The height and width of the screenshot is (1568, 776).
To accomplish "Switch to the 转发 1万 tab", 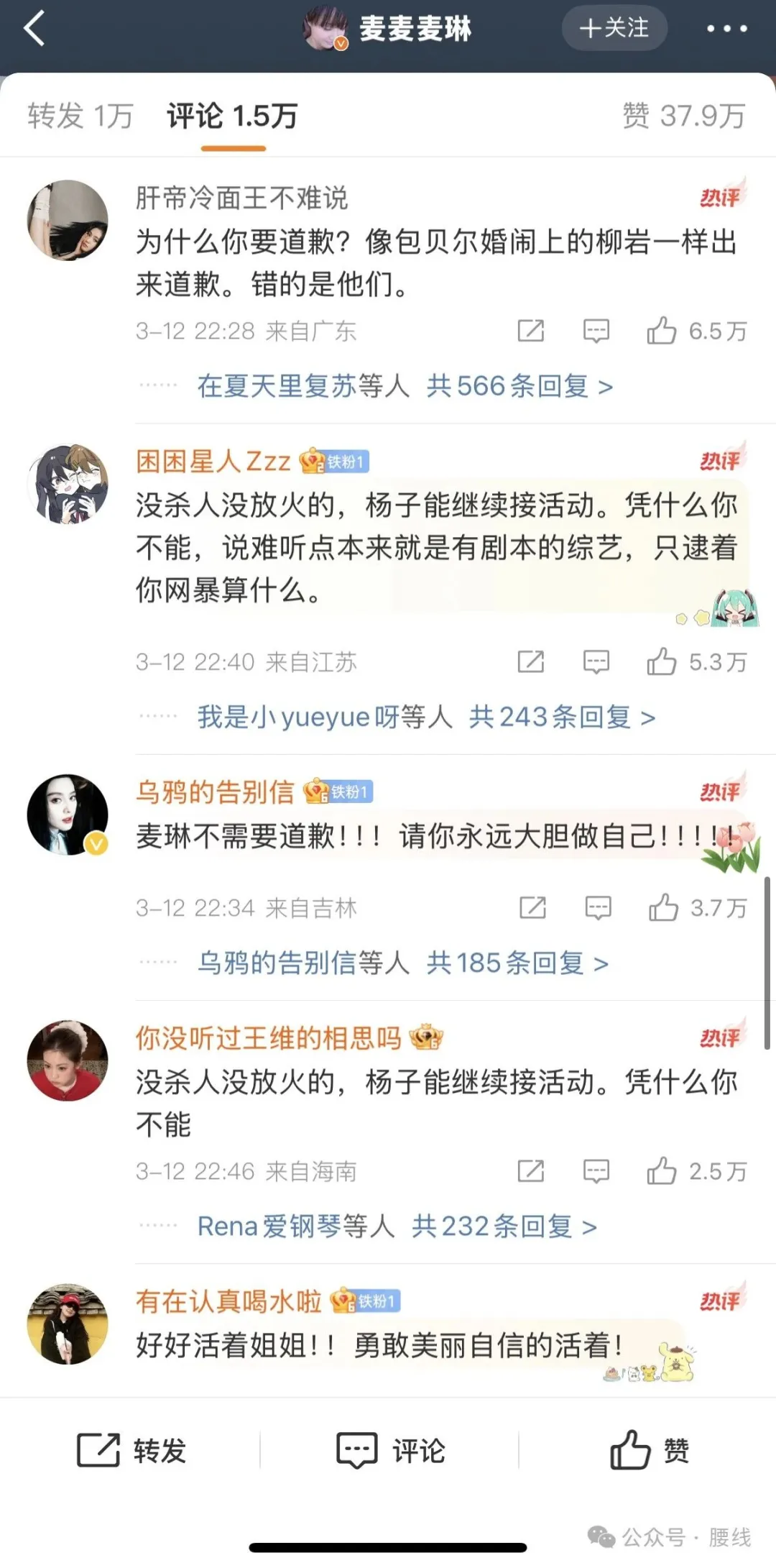I will click(80, 116).
